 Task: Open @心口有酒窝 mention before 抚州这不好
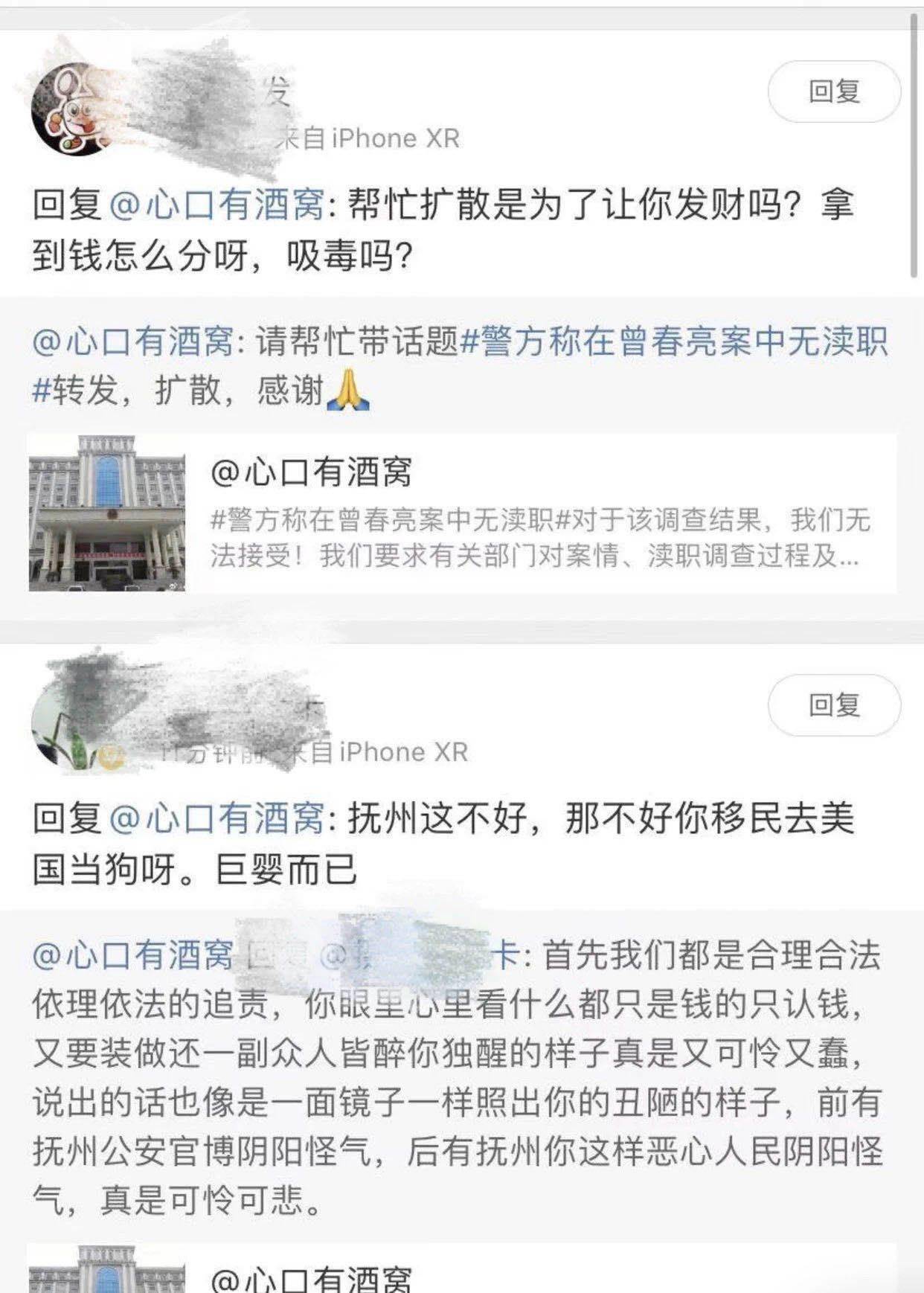tap(216, 819)
